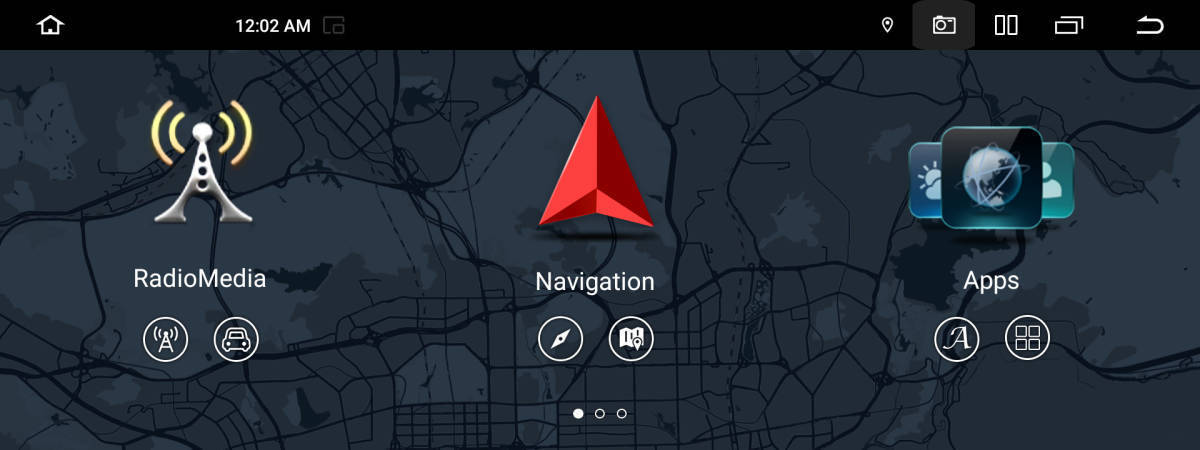Screen dimensions: 1200x450
Task: Open the car shortcut under RadioMedia
Action: 236,340
